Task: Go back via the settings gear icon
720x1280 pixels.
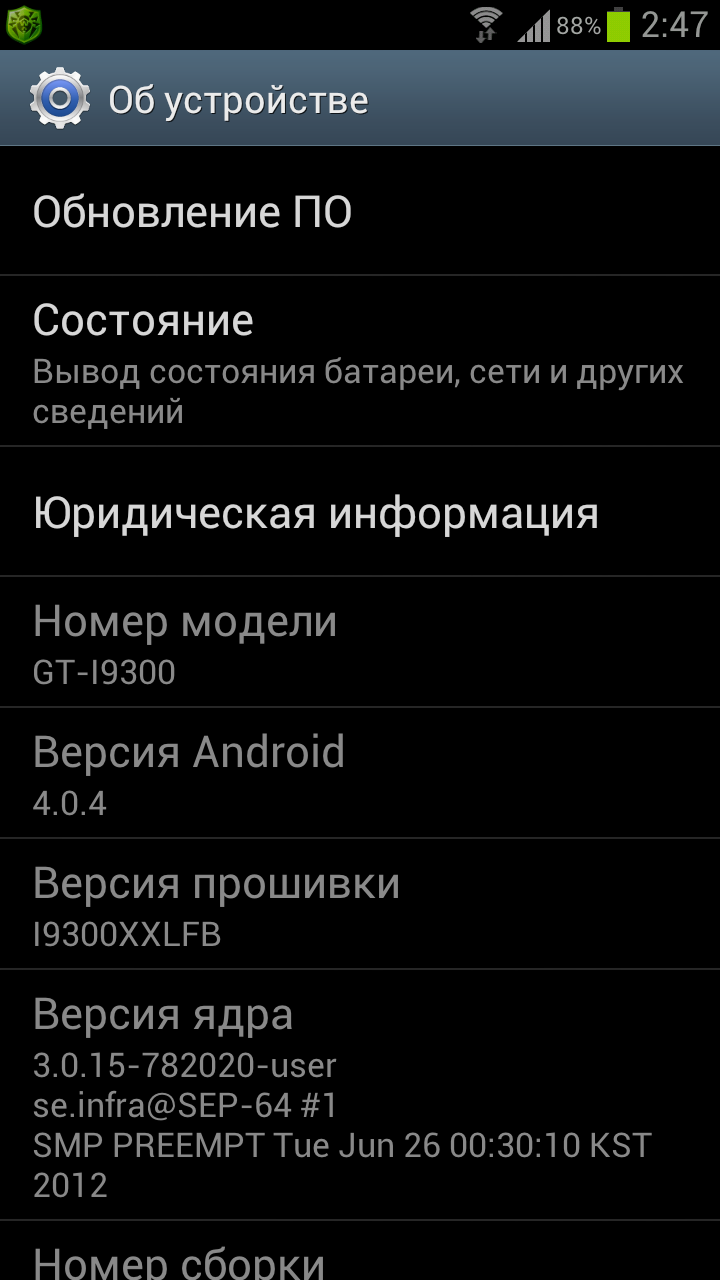Action: [59, 99]
